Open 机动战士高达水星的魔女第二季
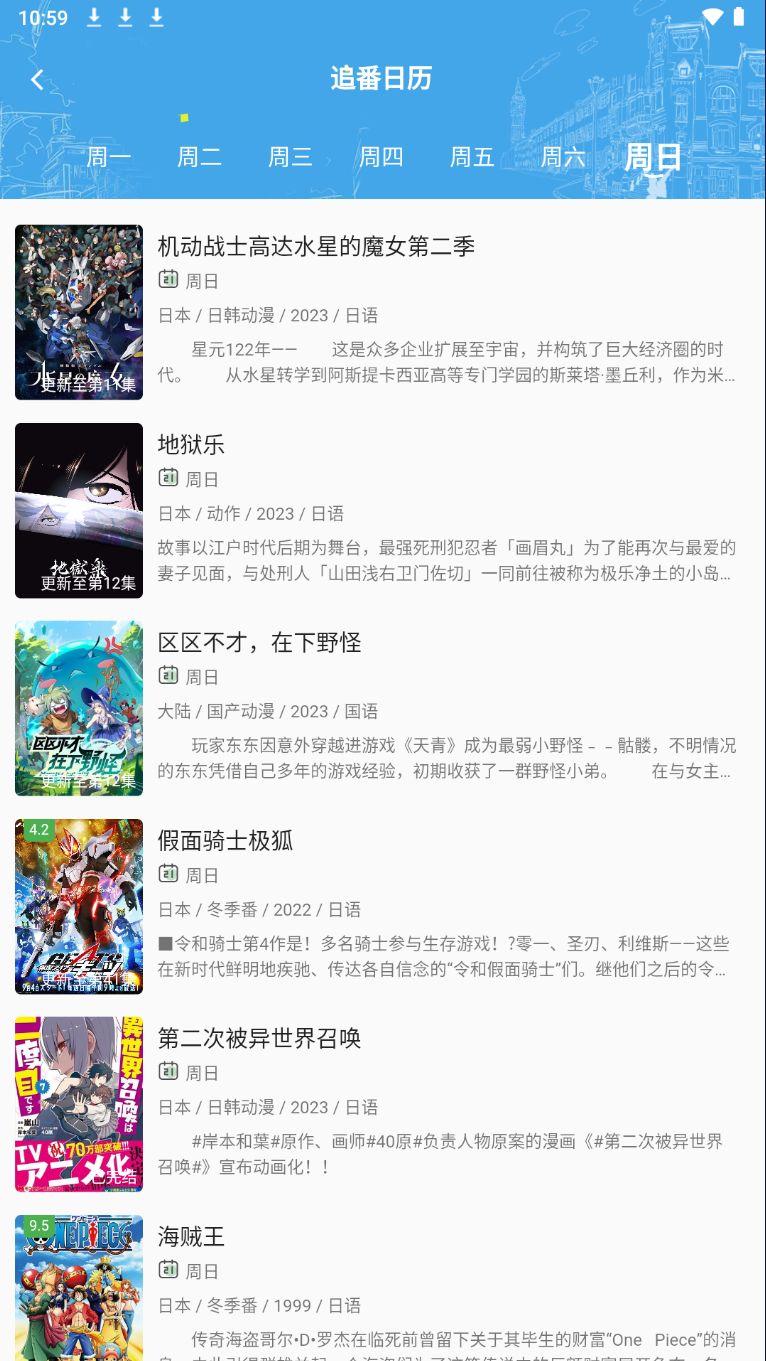 [x=316, y=246]
